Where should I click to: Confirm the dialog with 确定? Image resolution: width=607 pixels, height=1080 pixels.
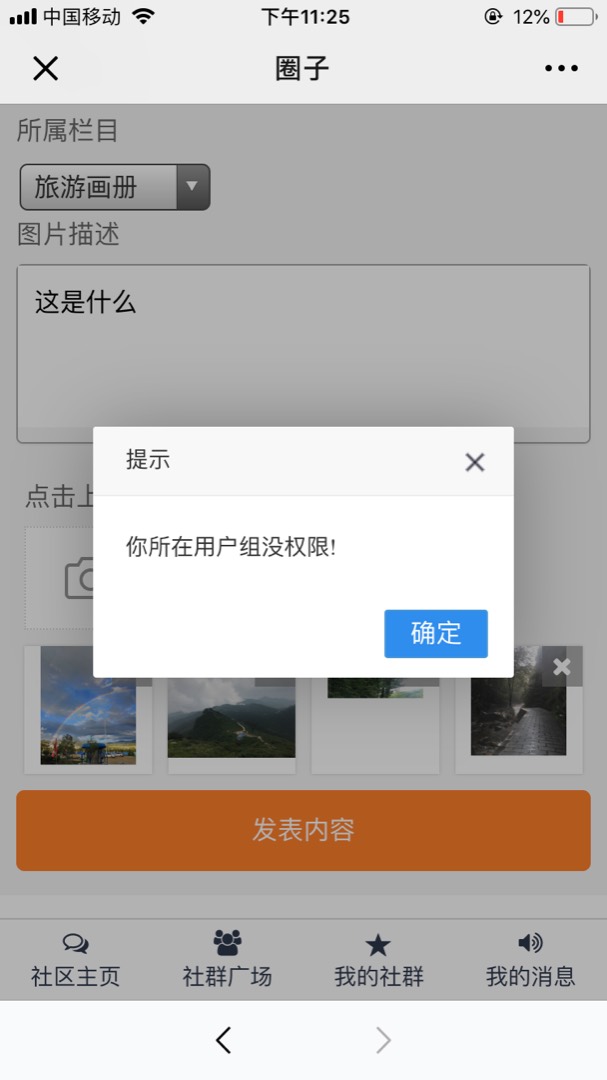pyautogui.click(x=435, y=633)
